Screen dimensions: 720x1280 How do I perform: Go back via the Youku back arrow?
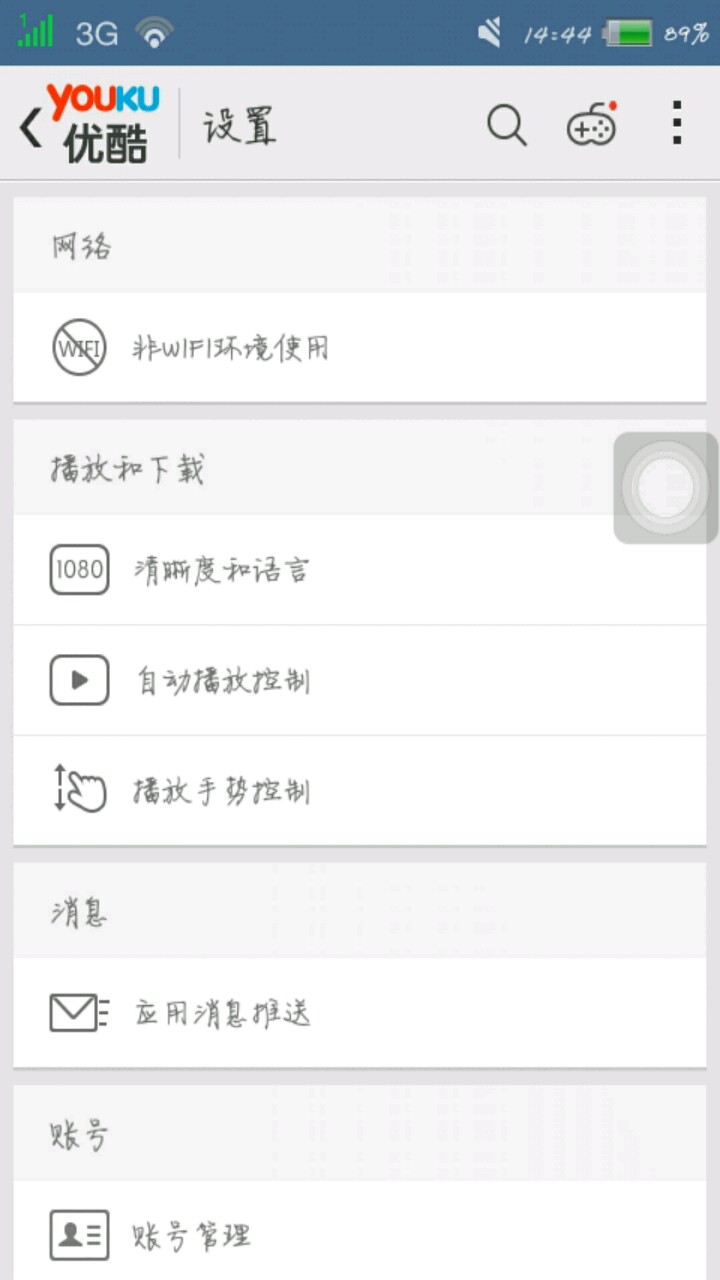click(32, 127)
